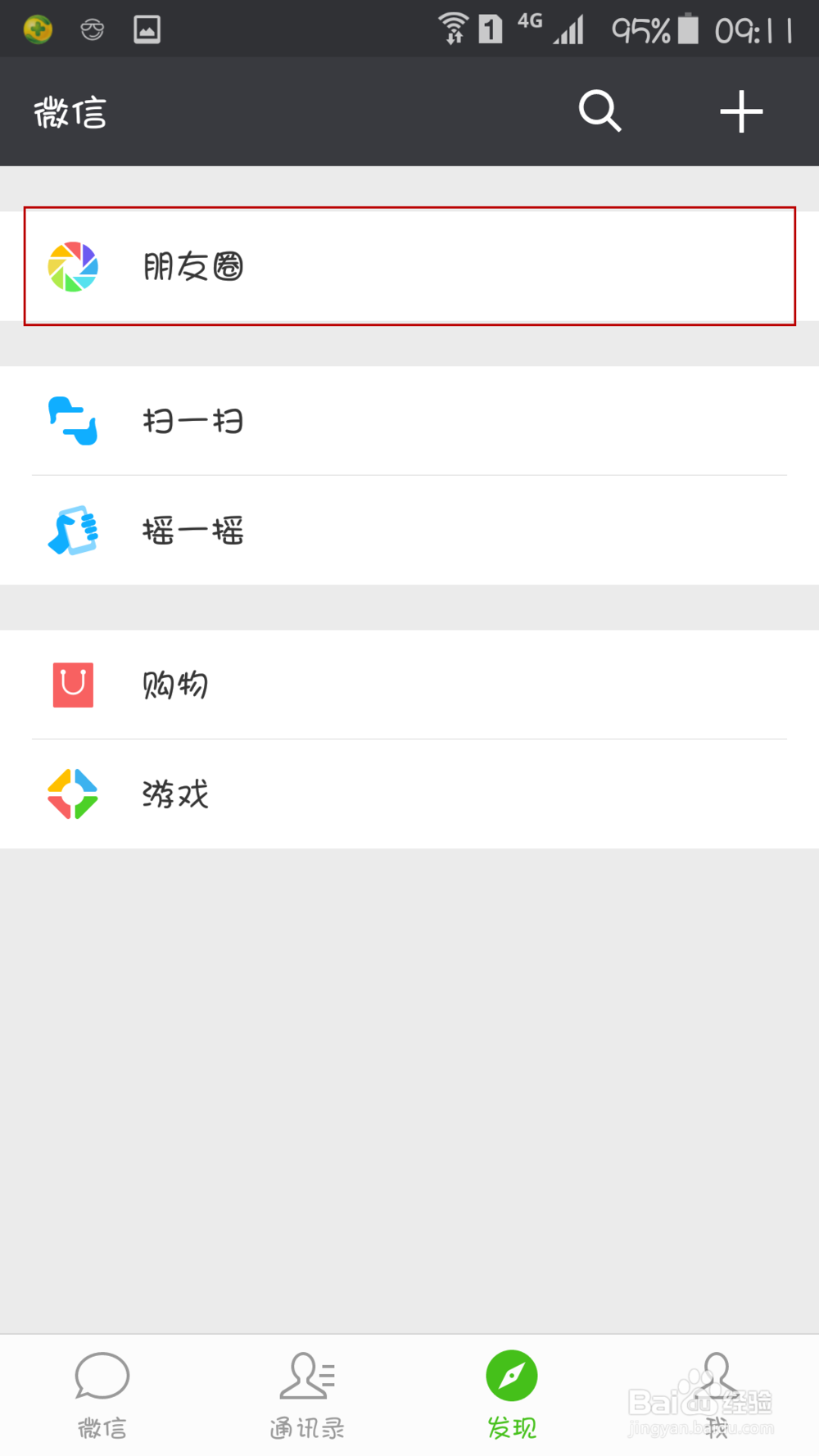The height and width of the screenshot is (1456, 819).
Task: Switch to the 微信 chats tab
Action: [x=101, y=1392]
